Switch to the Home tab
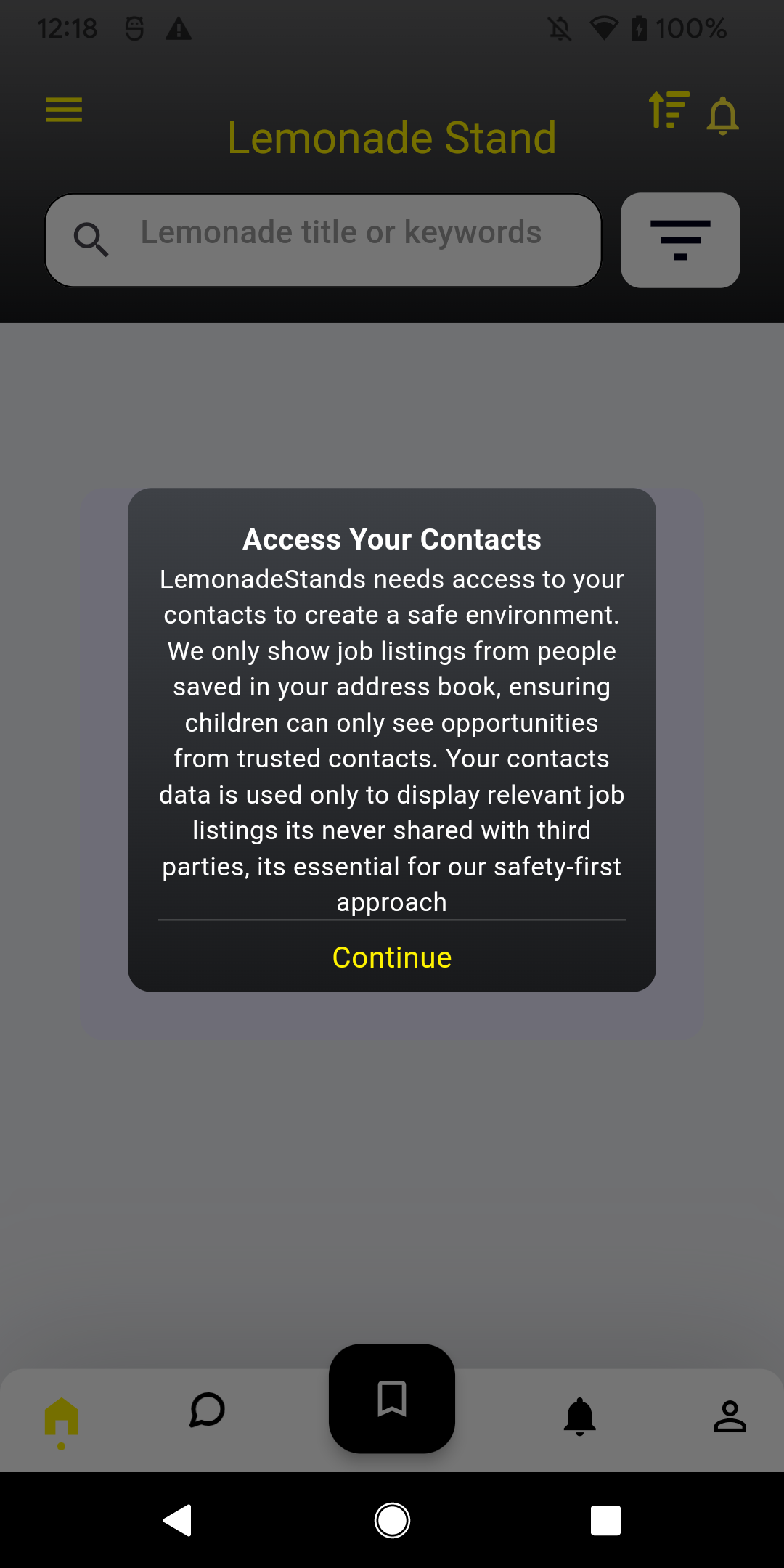The width and height of the screenshot is (784, 1568). click(x=62, y=1418)
